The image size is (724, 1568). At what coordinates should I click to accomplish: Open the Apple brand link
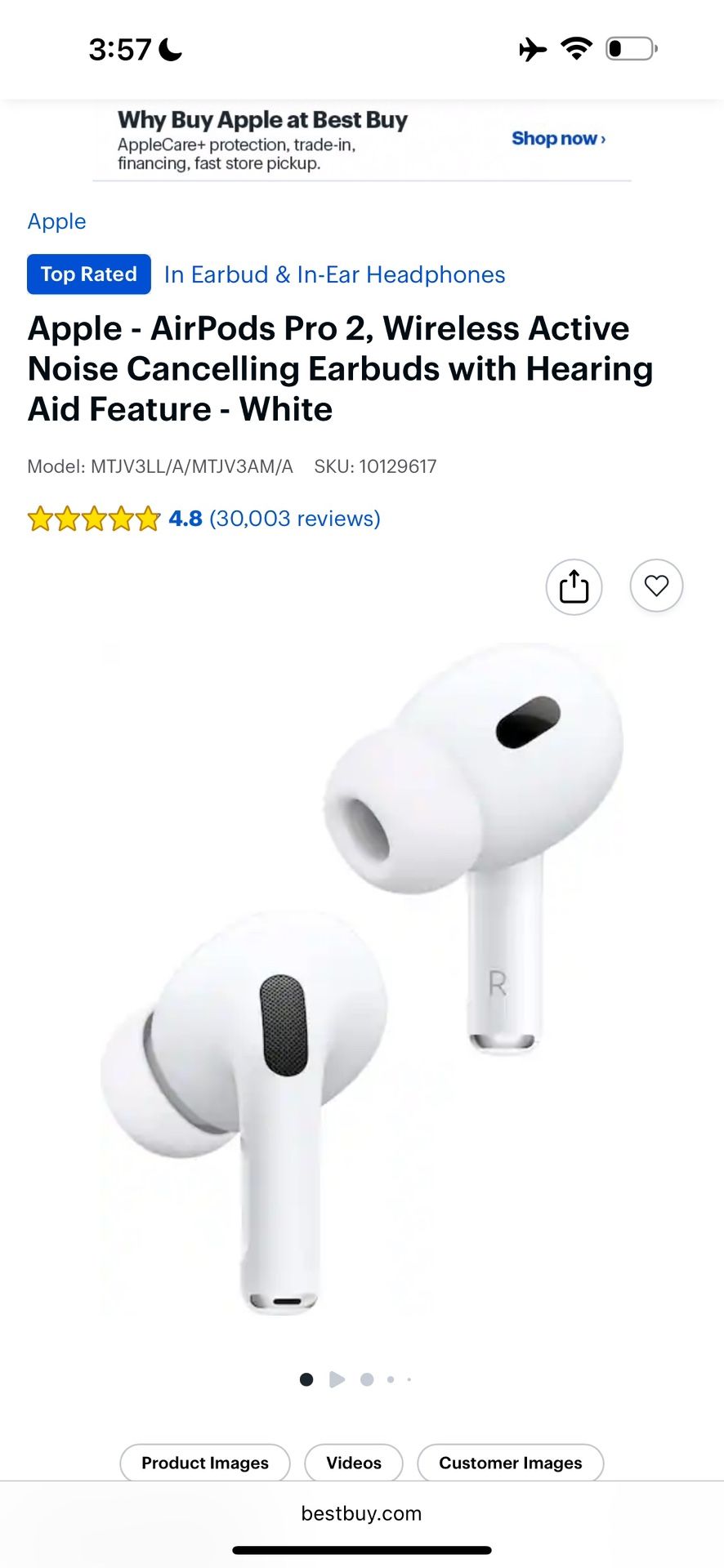point(56,220)
